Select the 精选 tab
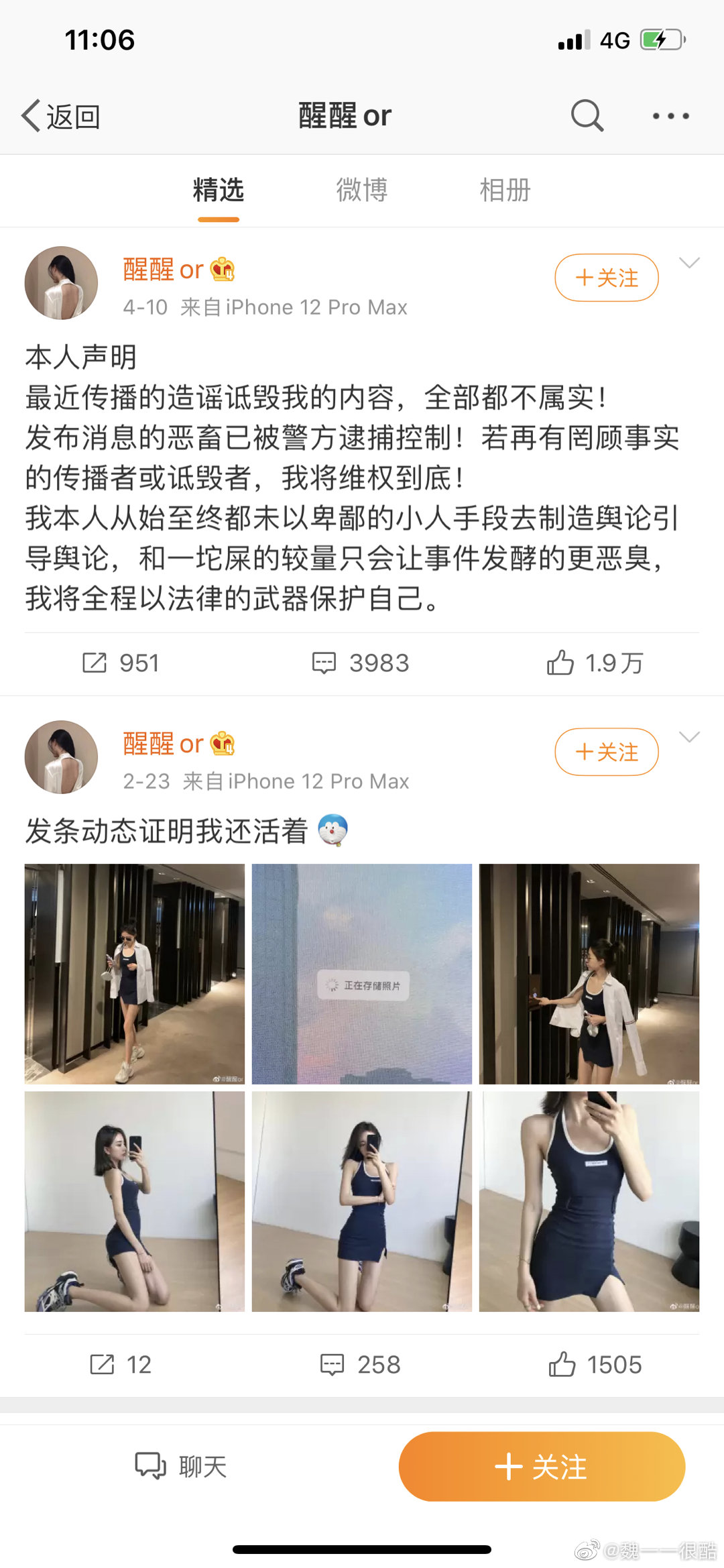The width and height of the screenshot is (724, 1568). (219, 190)
